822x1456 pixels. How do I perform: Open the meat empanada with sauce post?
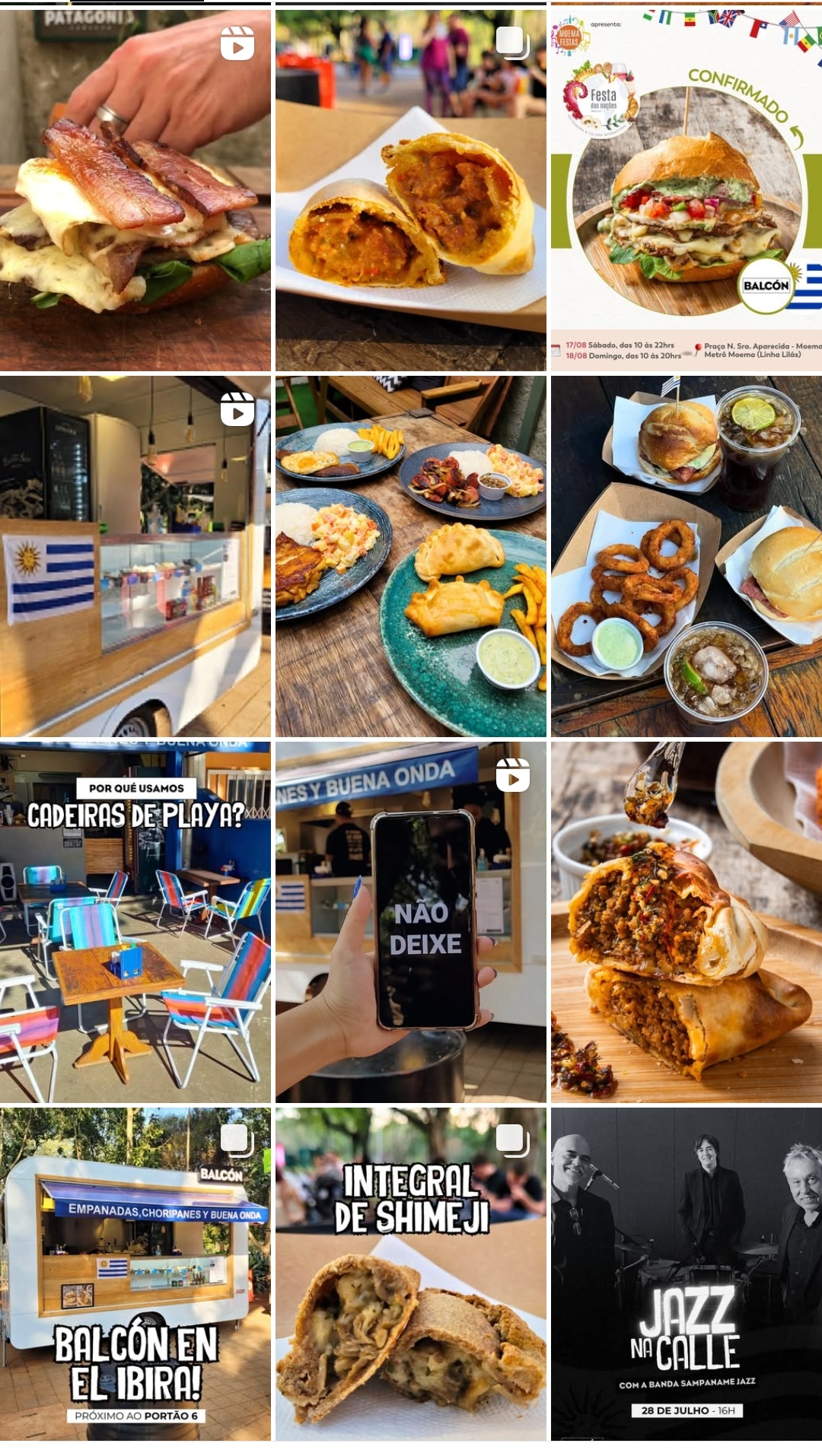click(x=687, y=922)
